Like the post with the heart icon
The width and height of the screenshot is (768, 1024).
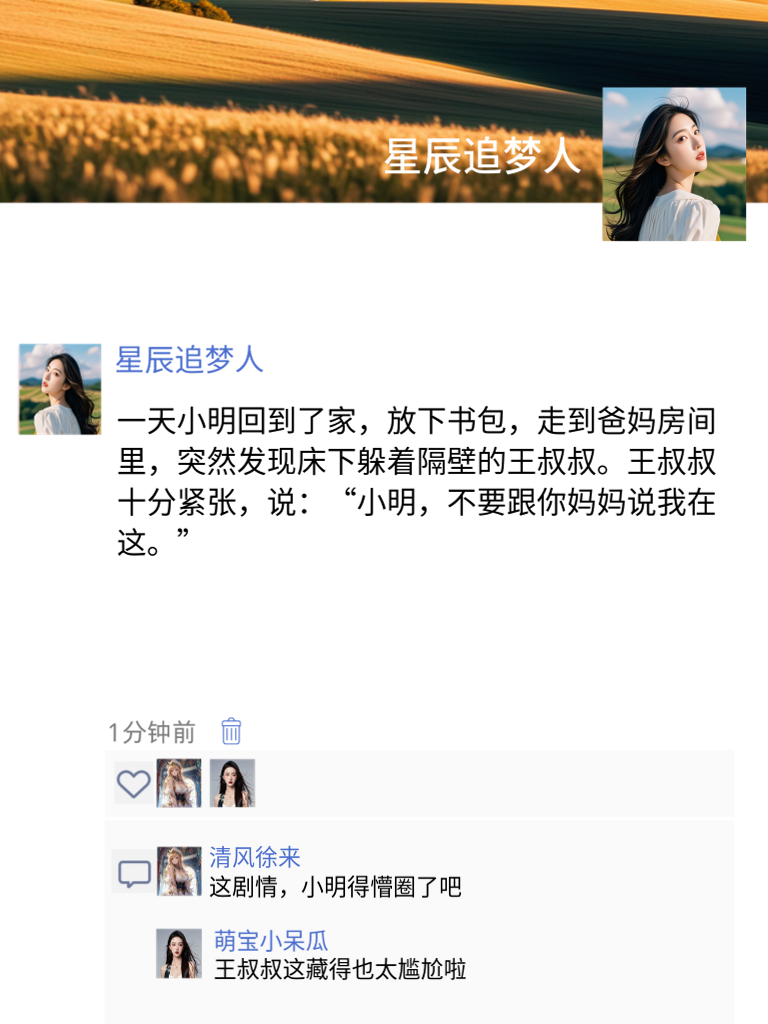[134, 783]
